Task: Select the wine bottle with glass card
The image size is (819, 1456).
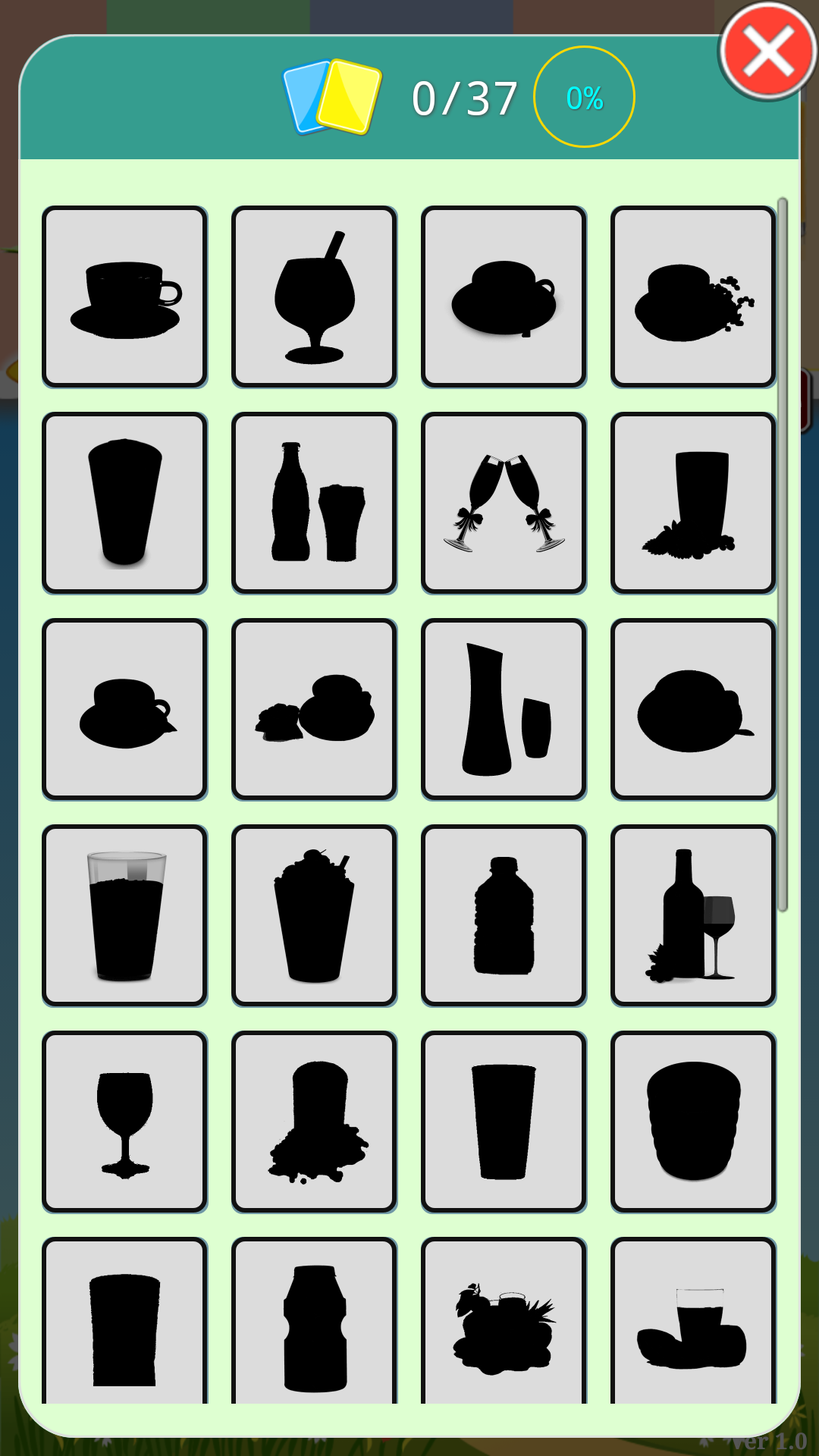Action: 693,916
